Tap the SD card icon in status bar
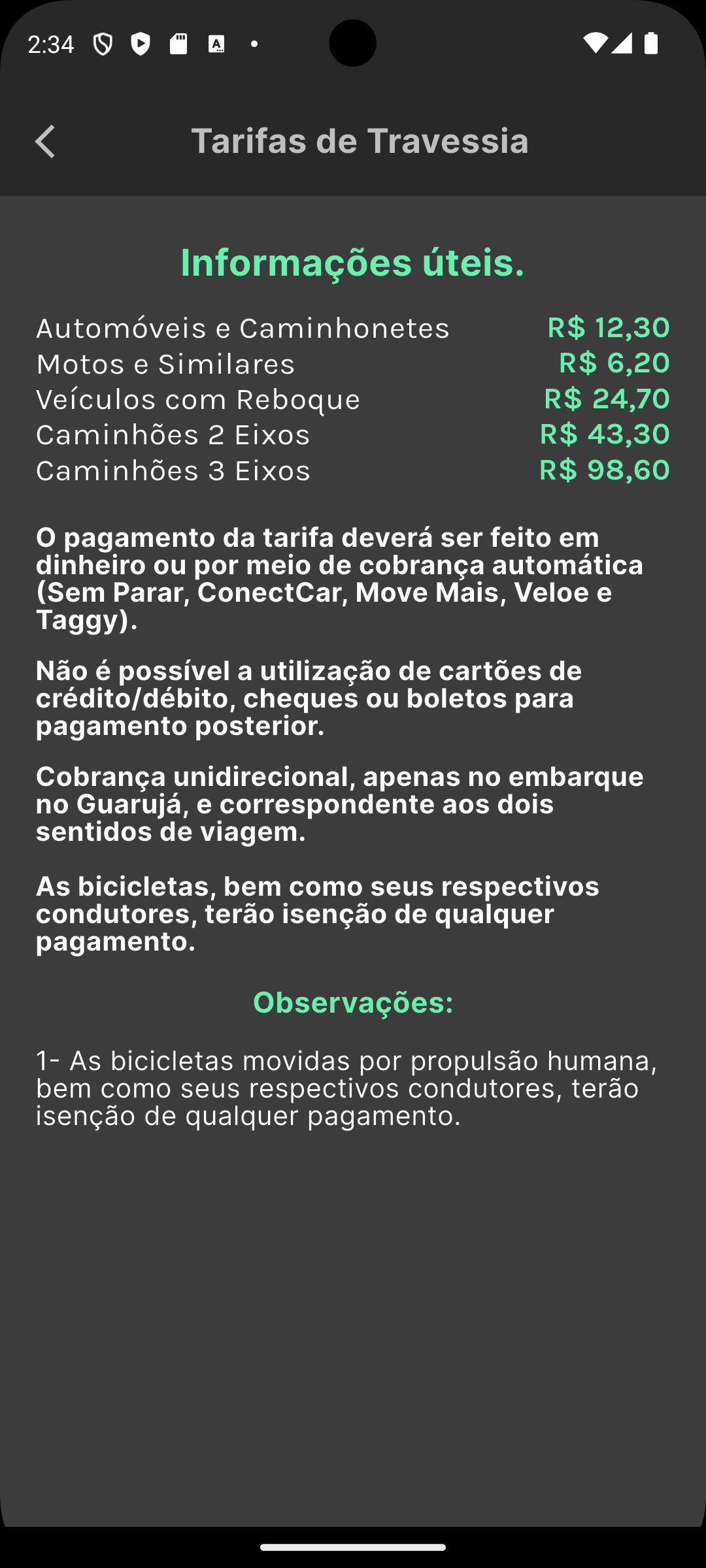706x1568 pixels. click(178, 44)
